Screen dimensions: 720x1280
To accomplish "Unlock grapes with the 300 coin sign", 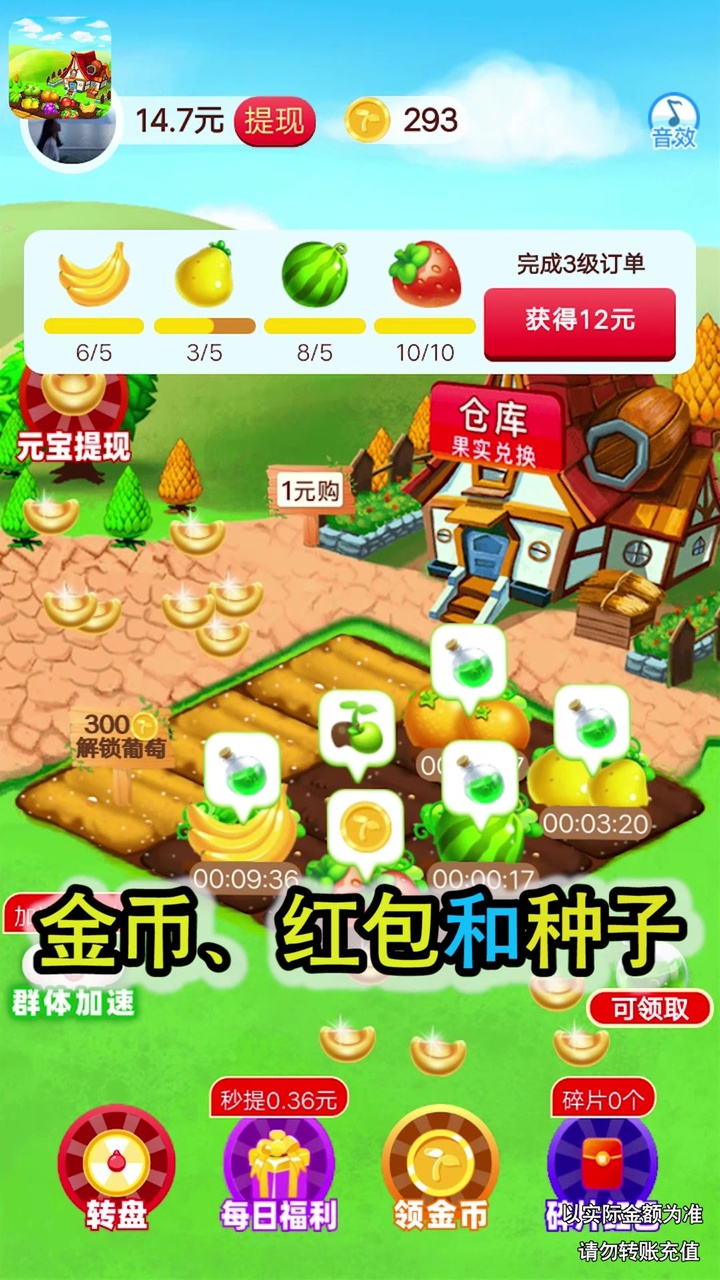I will point(119,735).
